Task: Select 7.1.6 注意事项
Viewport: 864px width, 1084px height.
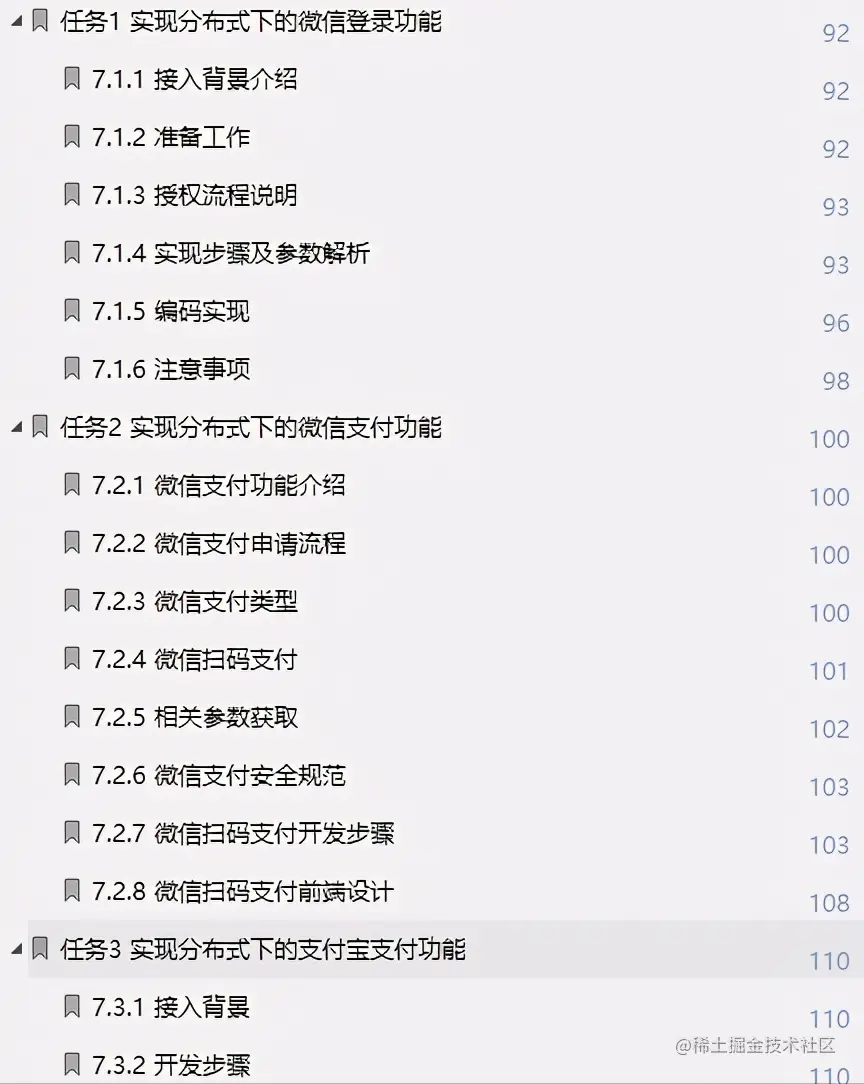Action: pos(170,369)
